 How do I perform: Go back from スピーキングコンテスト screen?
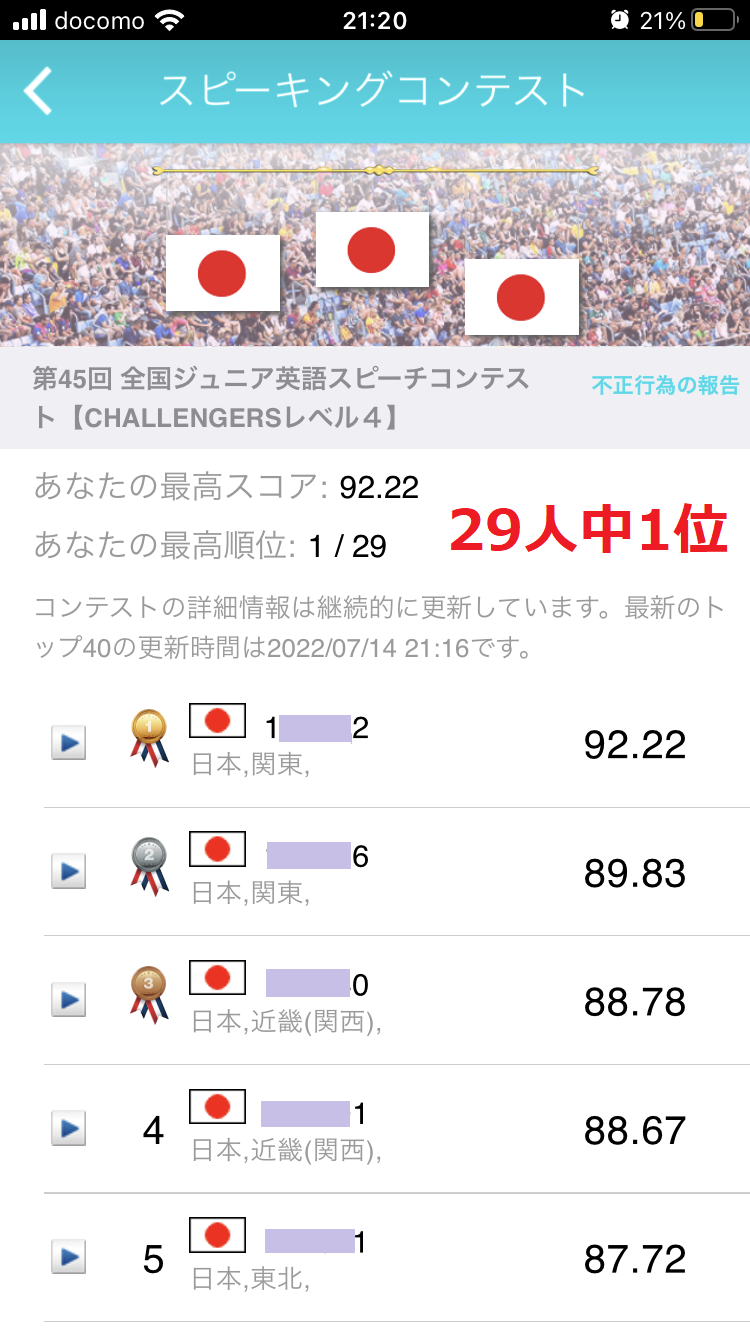(38, 92)
